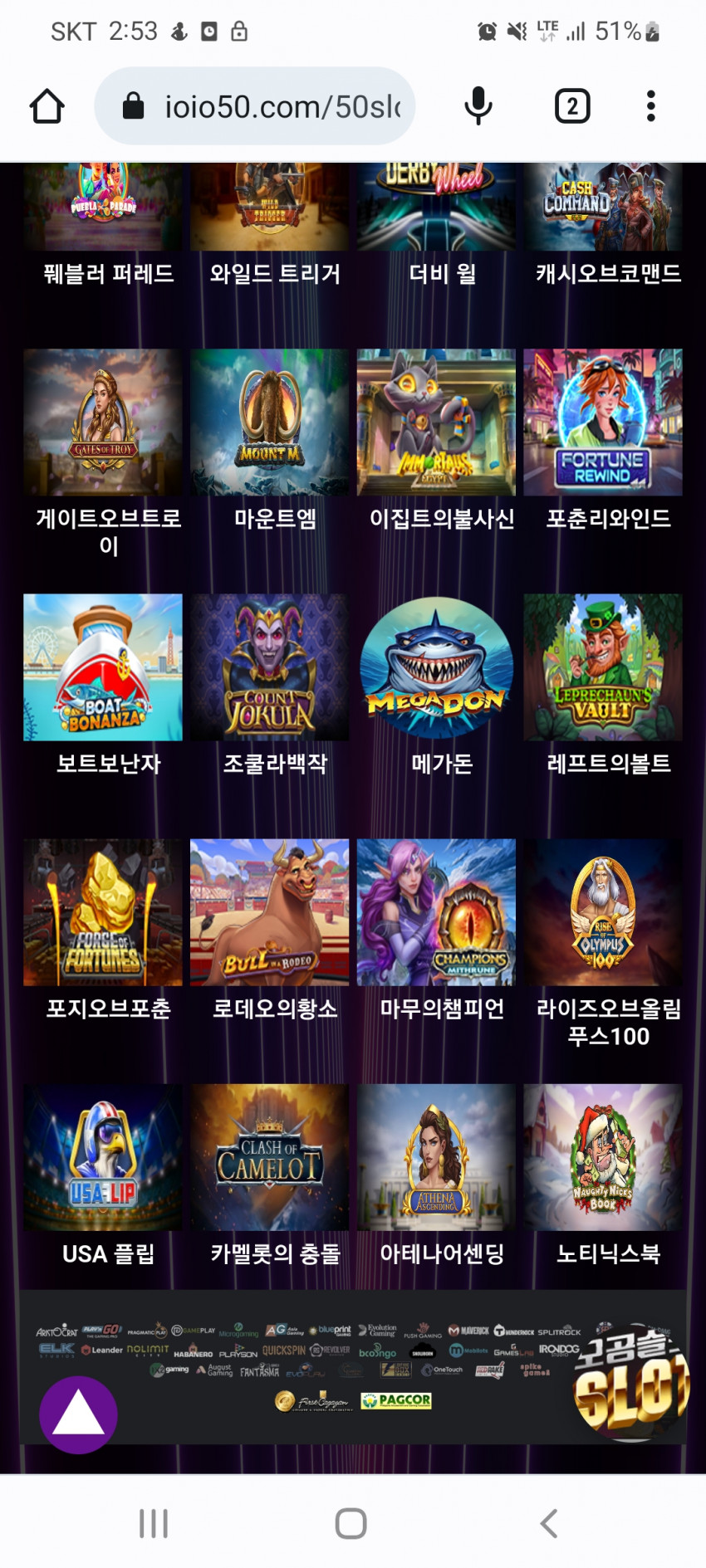This screenshot has width=706, height=1568.
Task: Play the USA 플립 game
Action: (x=103, y=1157)
